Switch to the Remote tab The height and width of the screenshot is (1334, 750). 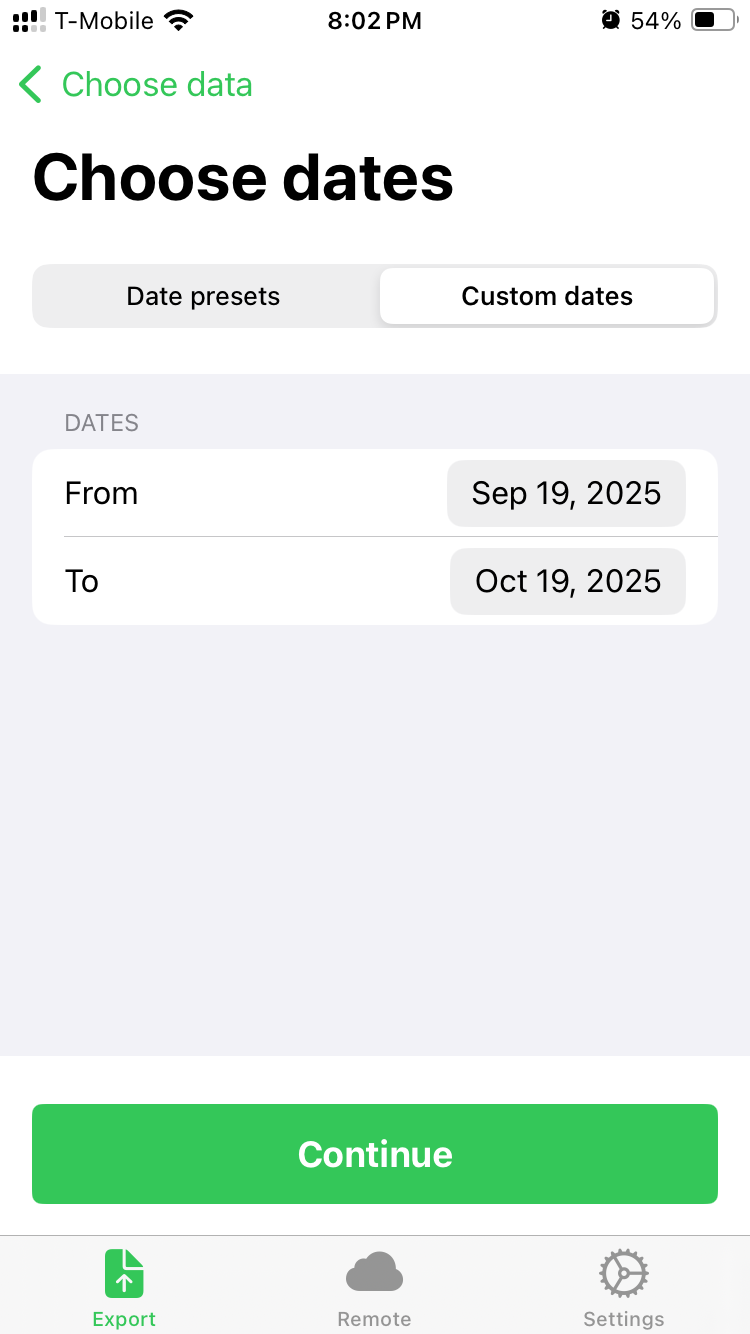click(374, 1288)
